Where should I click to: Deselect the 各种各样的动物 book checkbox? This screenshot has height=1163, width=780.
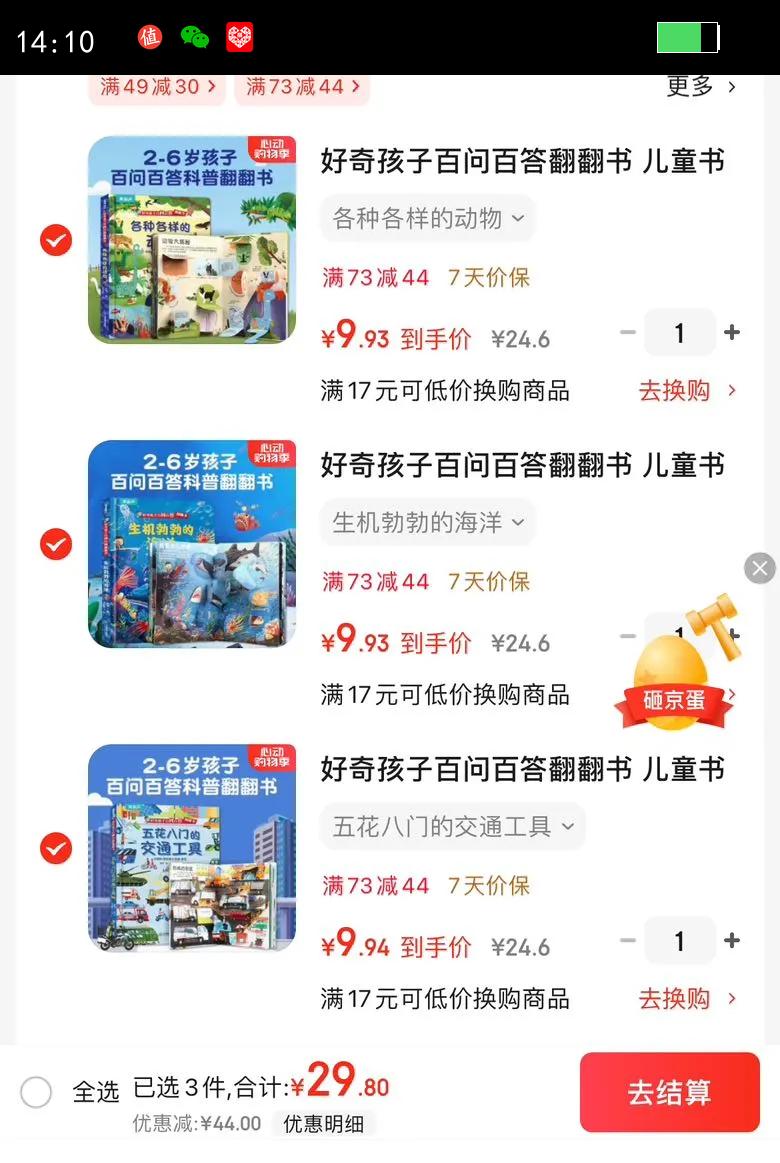(x=55, y=240)
